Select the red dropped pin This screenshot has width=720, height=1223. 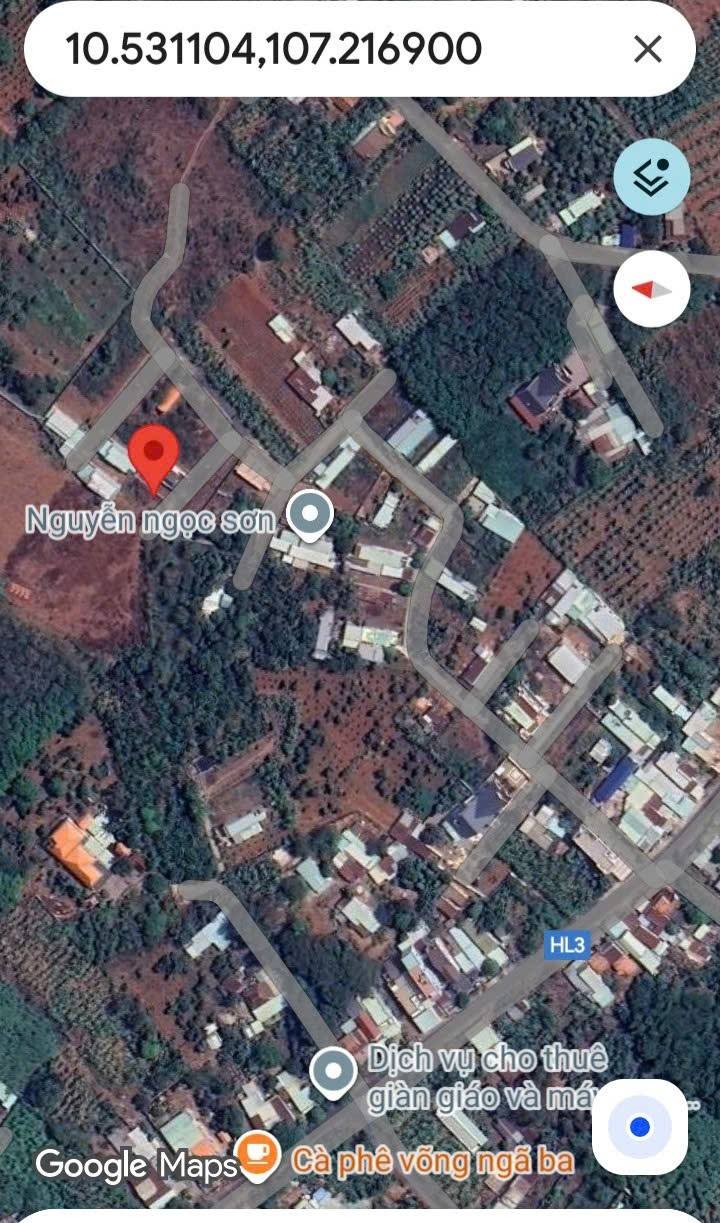[x=154, y=456]
